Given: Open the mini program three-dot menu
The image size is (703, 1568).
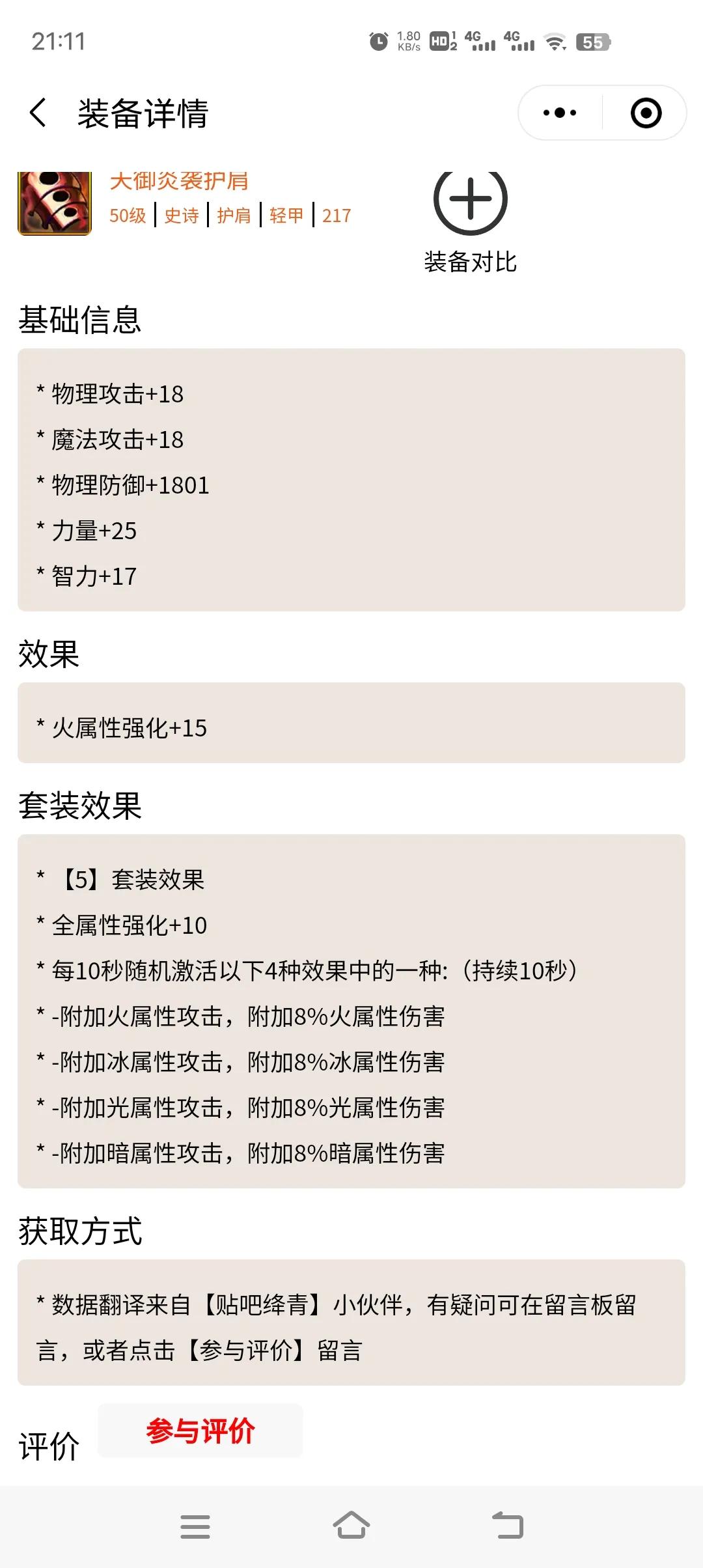Looking at the screenshot, I should (560, 113).
